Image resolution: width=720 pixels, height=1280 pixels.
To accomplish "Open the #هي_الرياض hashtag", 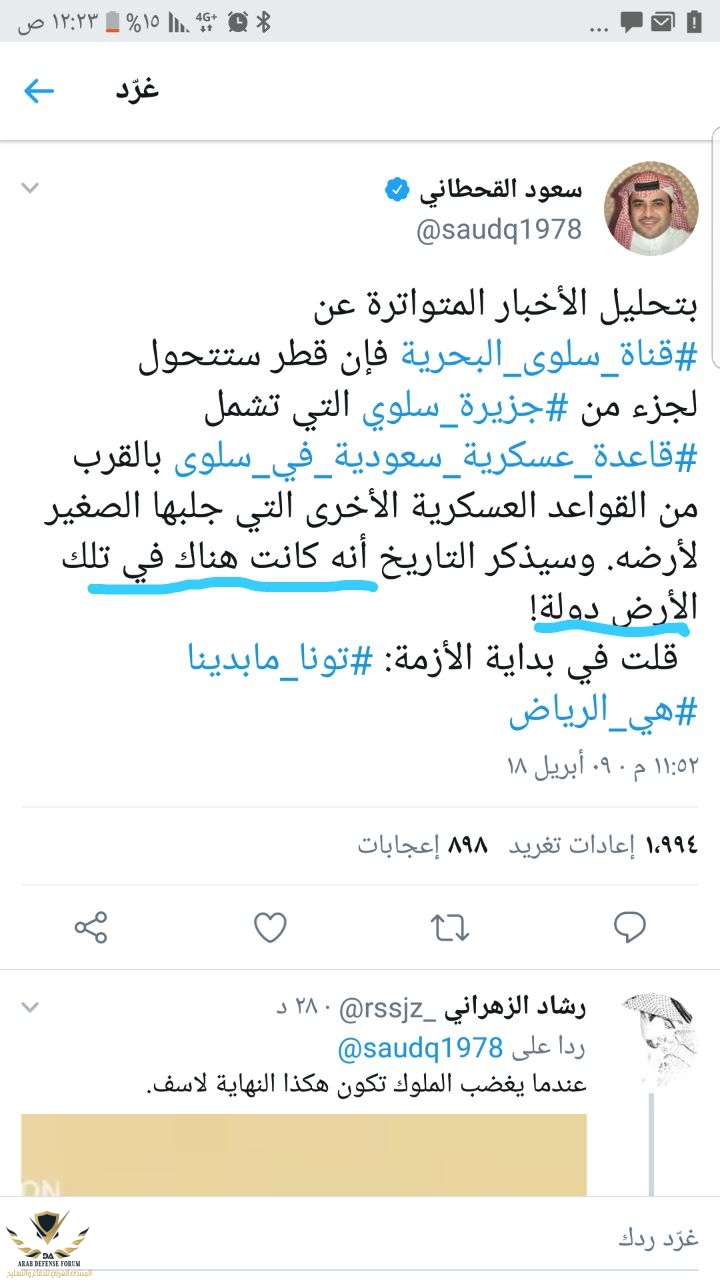I will tap(603, 712).
